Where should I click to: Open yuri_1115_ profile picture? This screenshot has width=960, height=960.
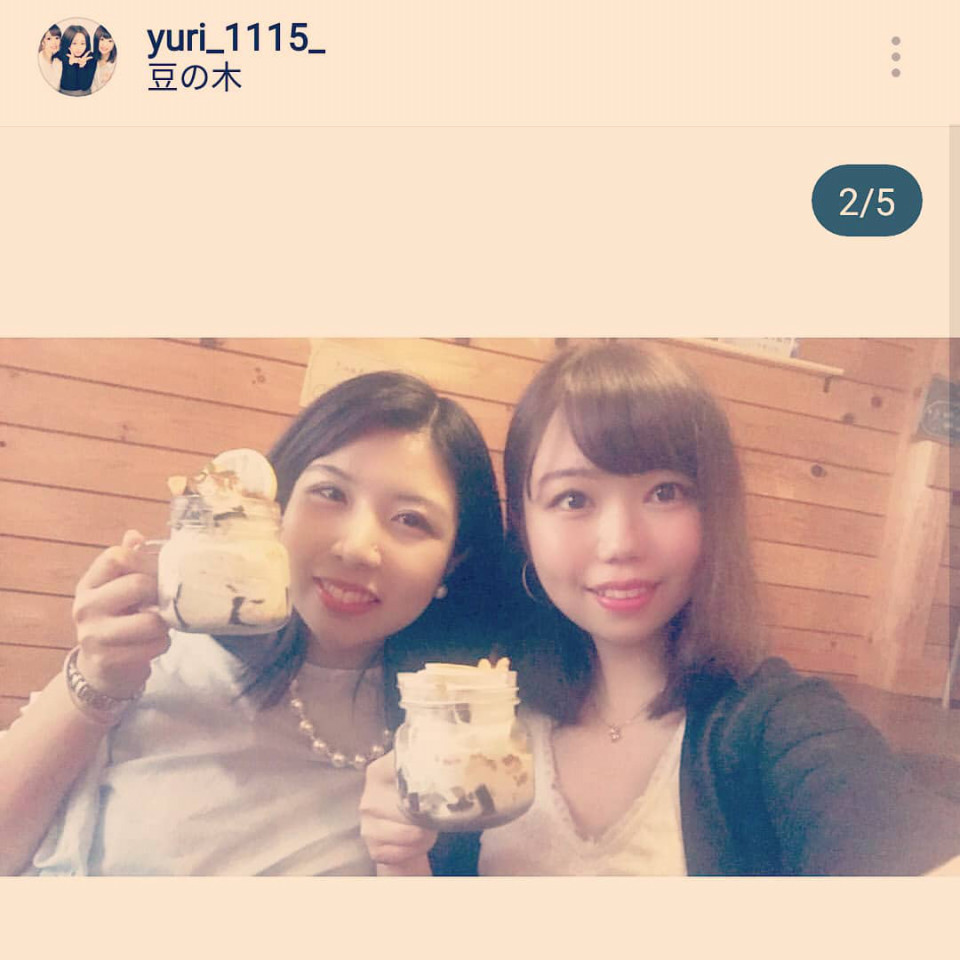(x=77, y=57)
